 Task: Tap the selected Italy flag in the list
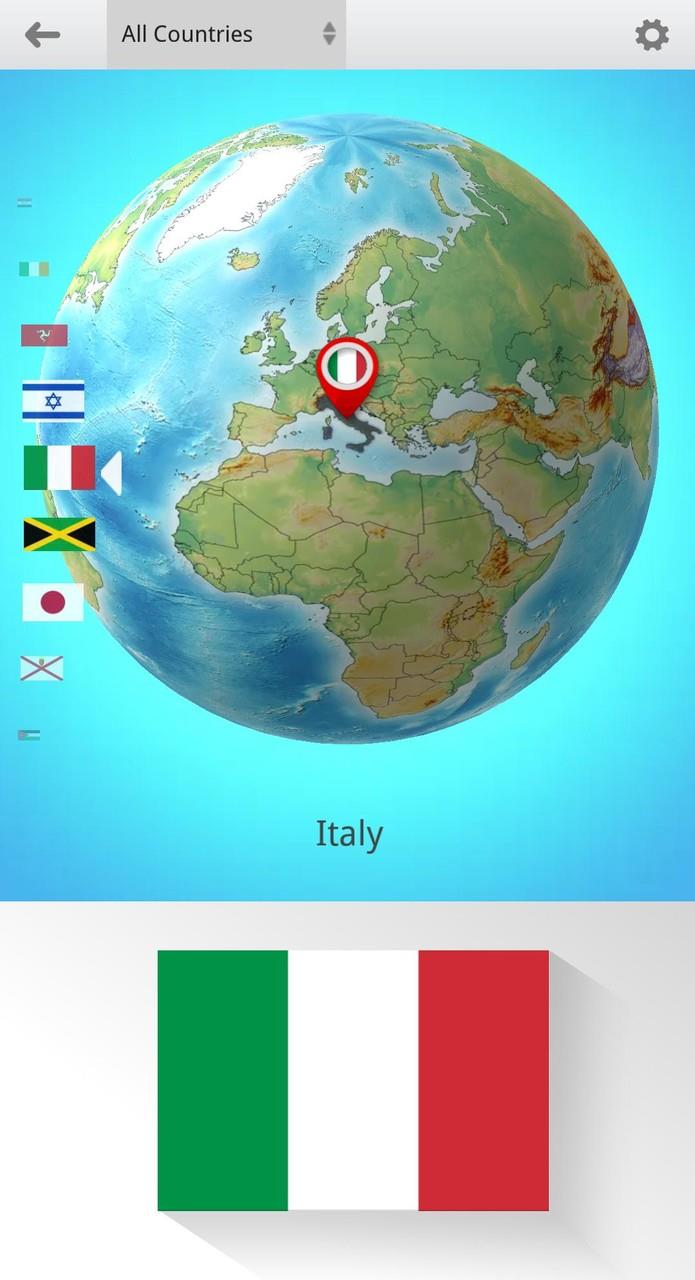point(59,468)
